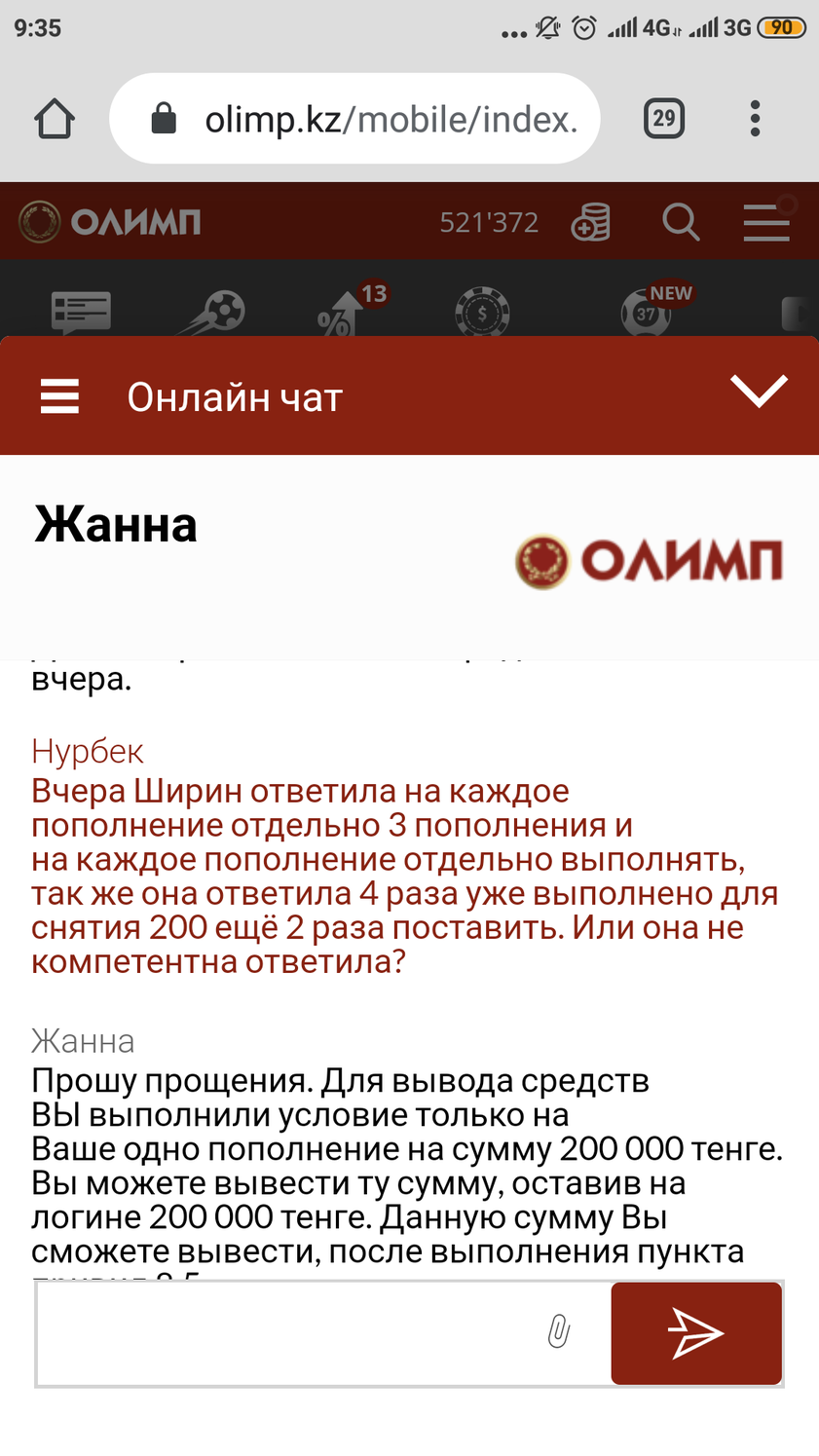Open the casino chip icon
The image size is (819, 1456).
point(482,314)
